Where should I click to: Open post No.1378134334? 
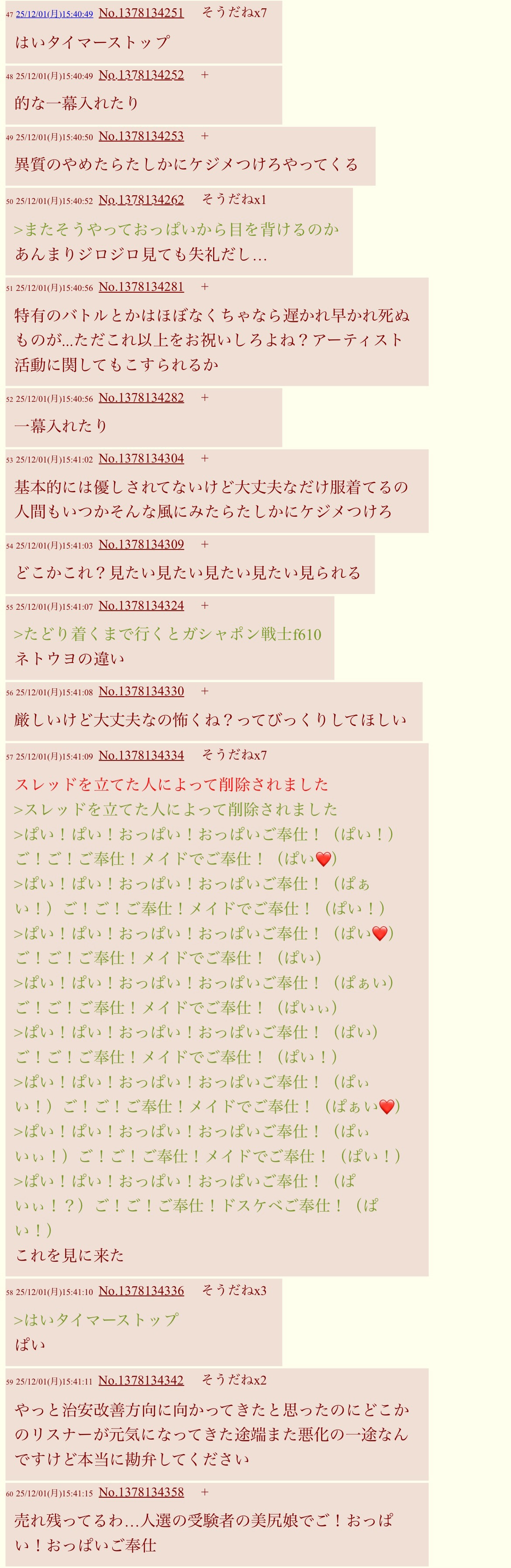[x=141, y=755]
